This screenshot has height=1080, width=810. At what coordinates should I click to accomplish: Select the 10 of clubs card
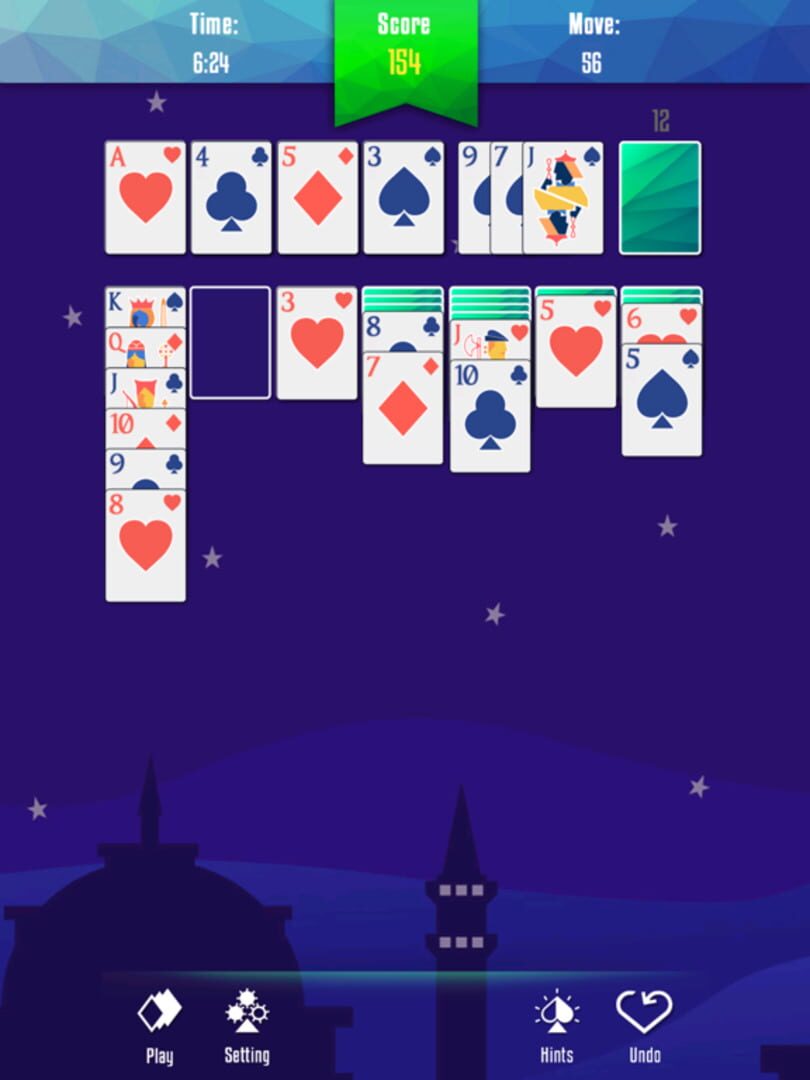tap(490, 415)
